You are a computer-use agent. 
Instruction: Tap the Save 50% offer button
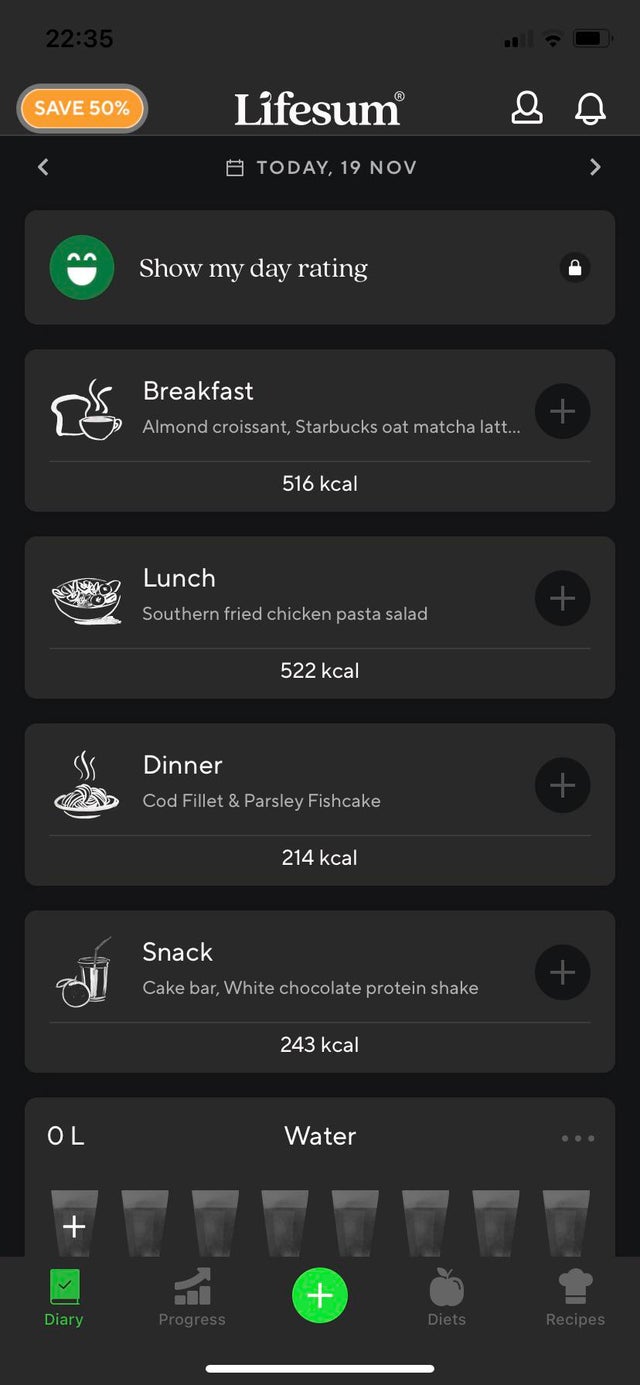(82, 108)
